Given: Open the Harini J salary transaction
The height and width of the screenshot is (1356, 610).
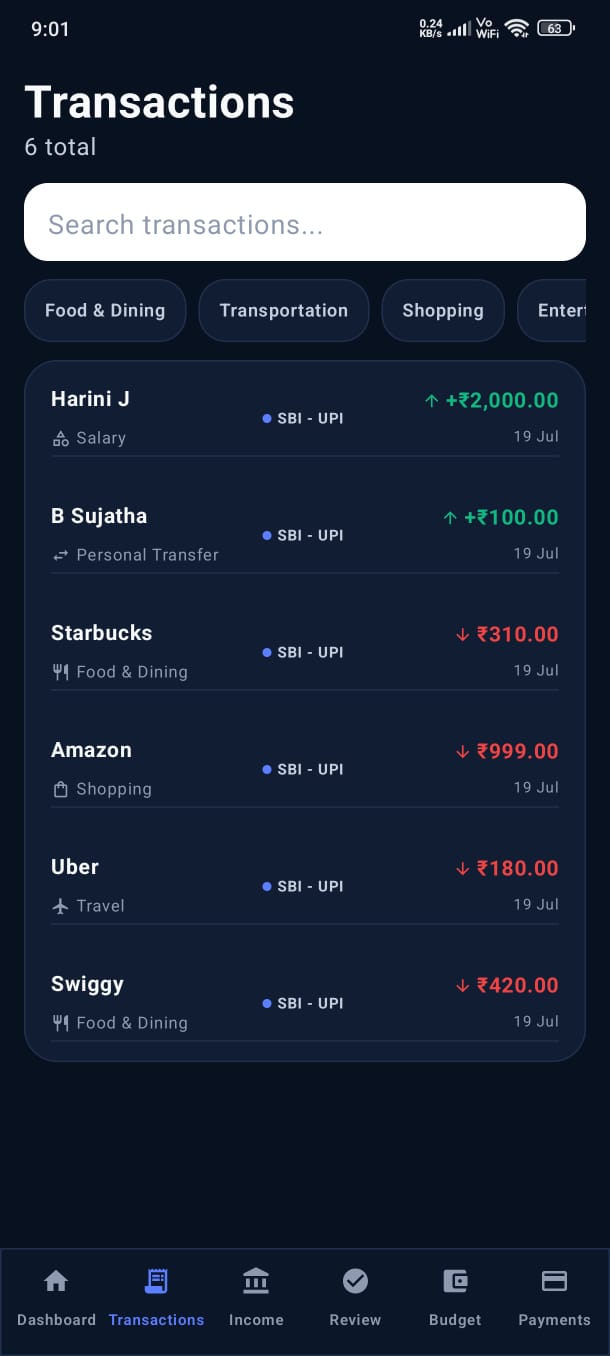Looking at the screenshot, I should tap(305, 418).
